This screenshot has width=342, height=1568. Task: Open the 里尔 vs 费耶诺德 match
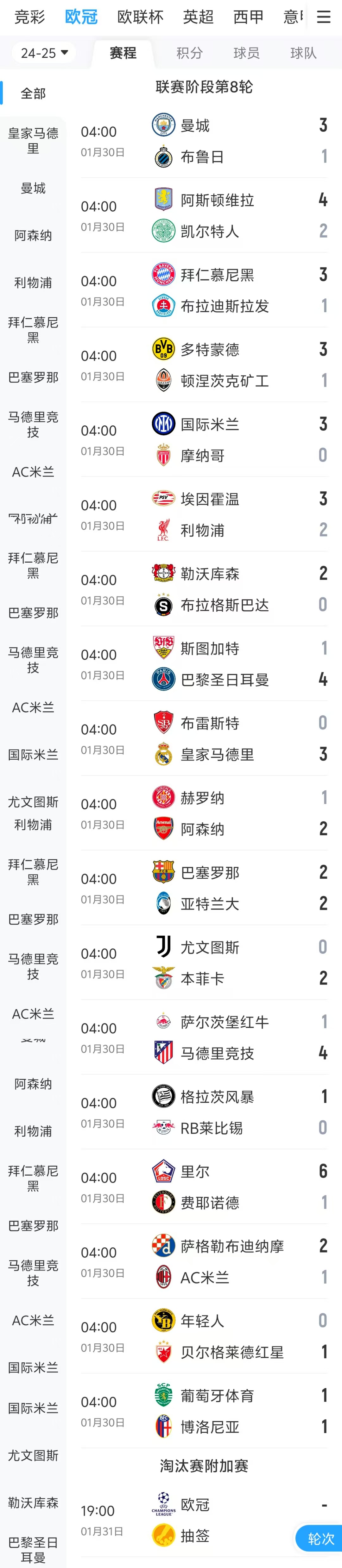pos(204,1187)
